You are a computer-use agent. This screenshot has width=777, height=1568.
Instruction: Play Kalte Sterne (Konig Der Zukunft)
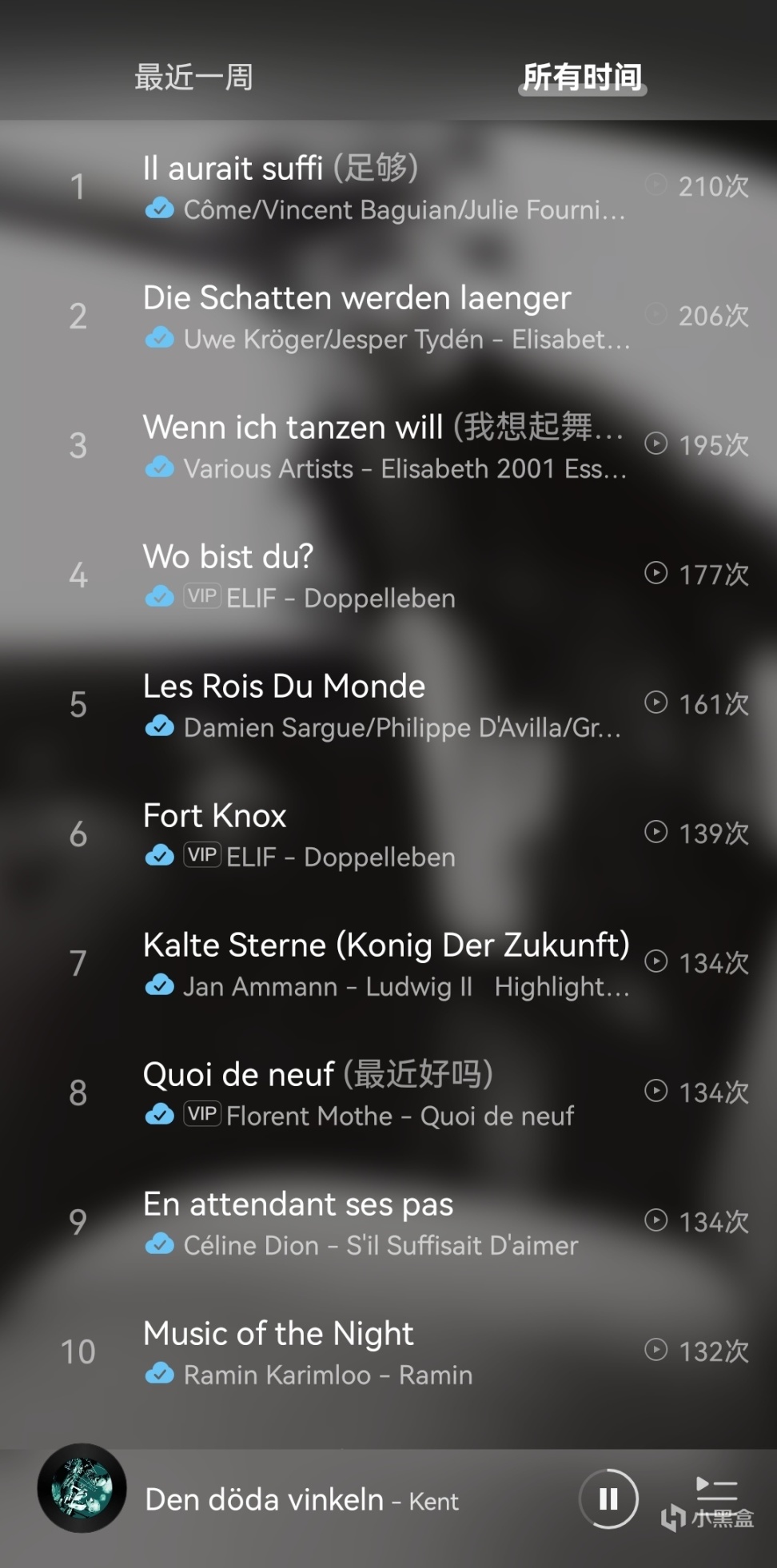click(x=384, y=964)
